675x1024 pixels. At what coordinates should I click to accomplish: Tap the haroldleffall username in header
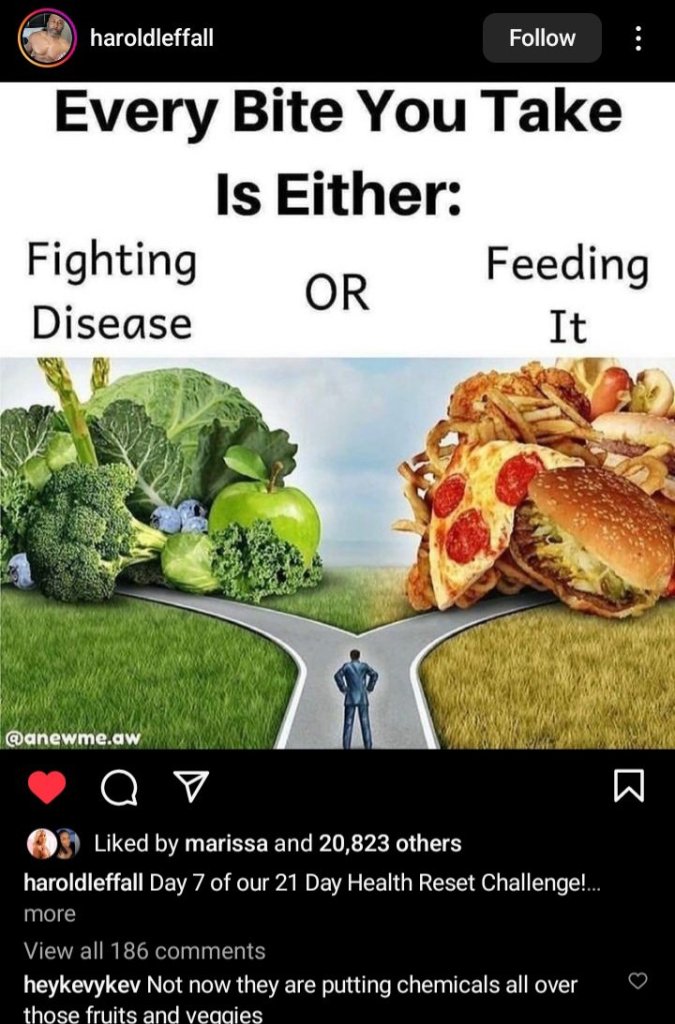pos(151,38)
